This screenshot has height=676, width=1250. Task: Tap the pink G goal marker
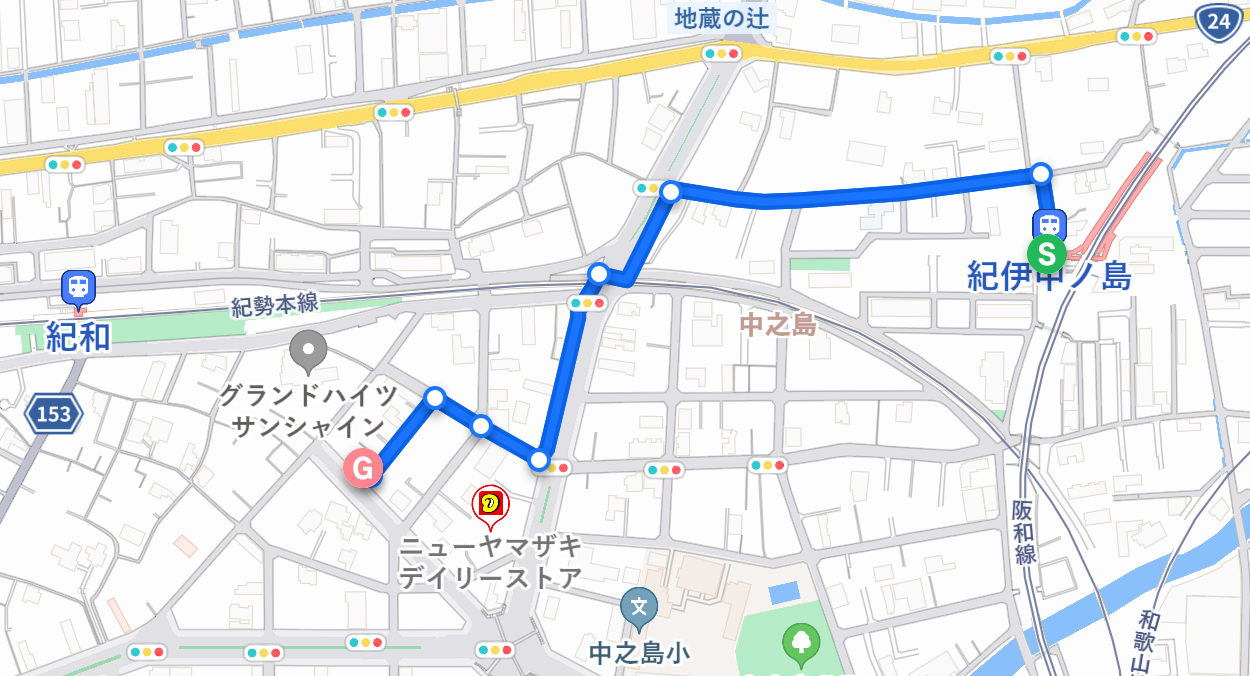tap(364, 468)
